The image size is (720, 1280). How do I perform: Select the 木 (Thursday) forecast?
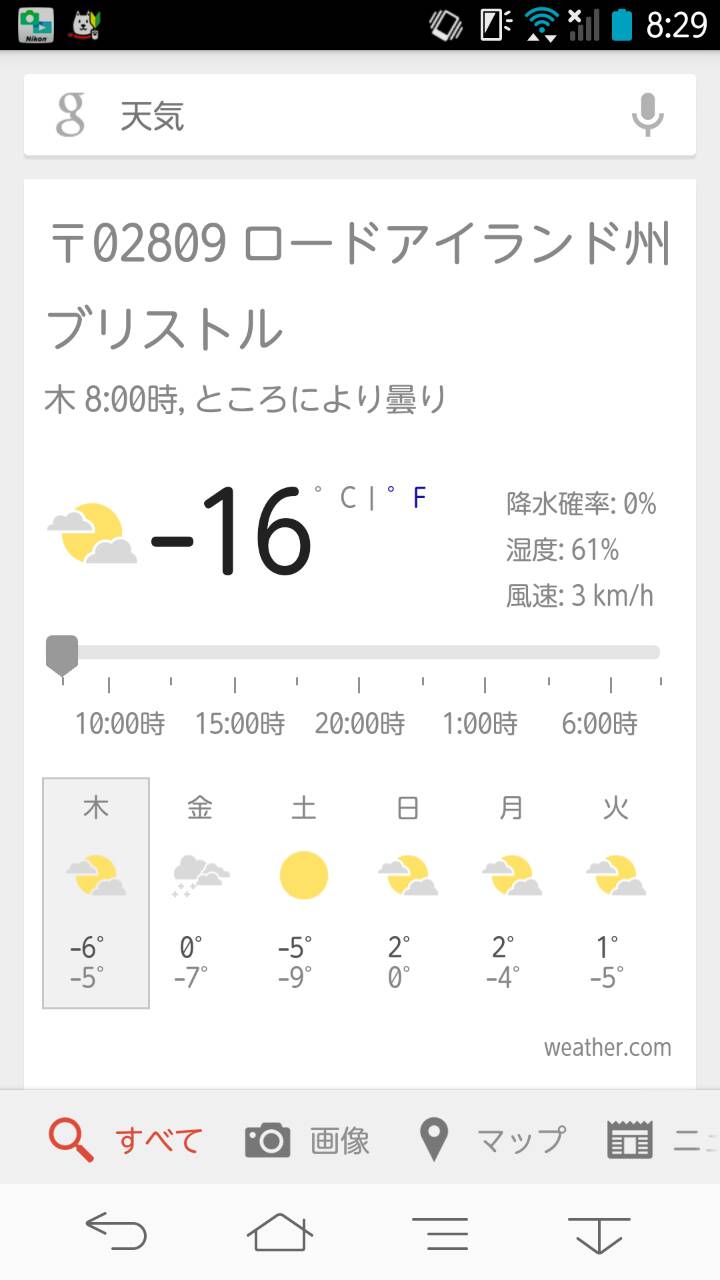96,893
